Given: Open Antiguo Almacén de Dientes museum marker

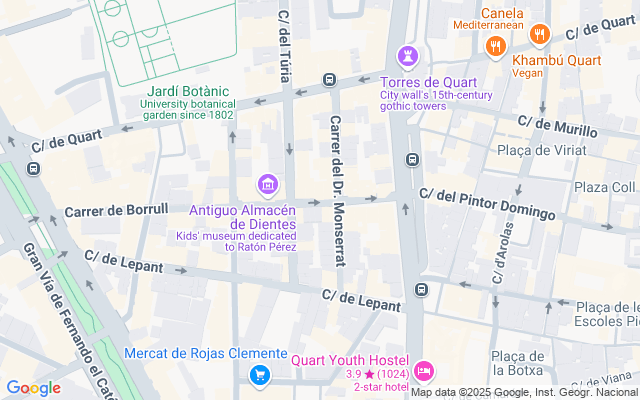Looking at the screenshot, I should pos(267,184).
